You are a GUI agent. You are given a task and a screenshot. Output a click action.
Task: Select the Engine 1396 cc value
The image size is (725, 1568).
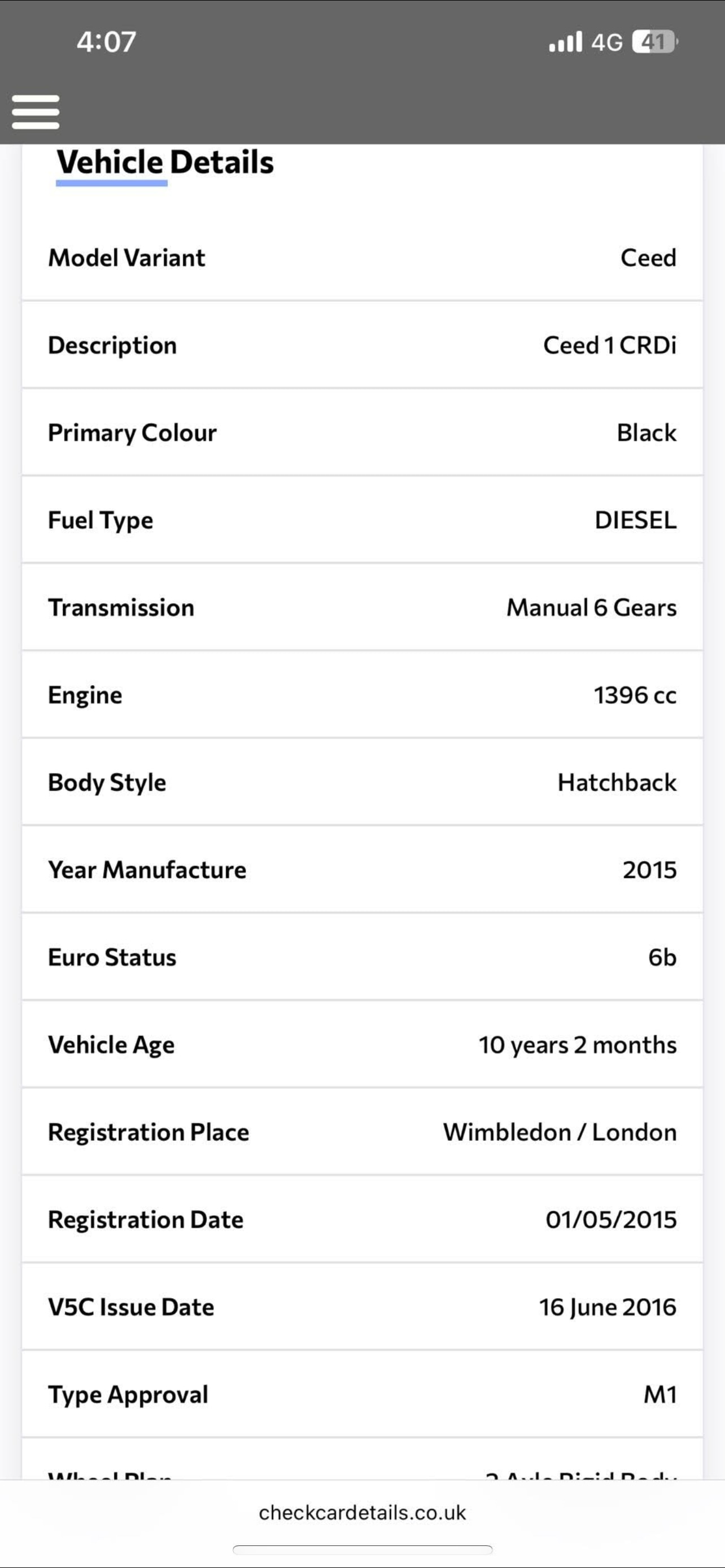[635, 695]
